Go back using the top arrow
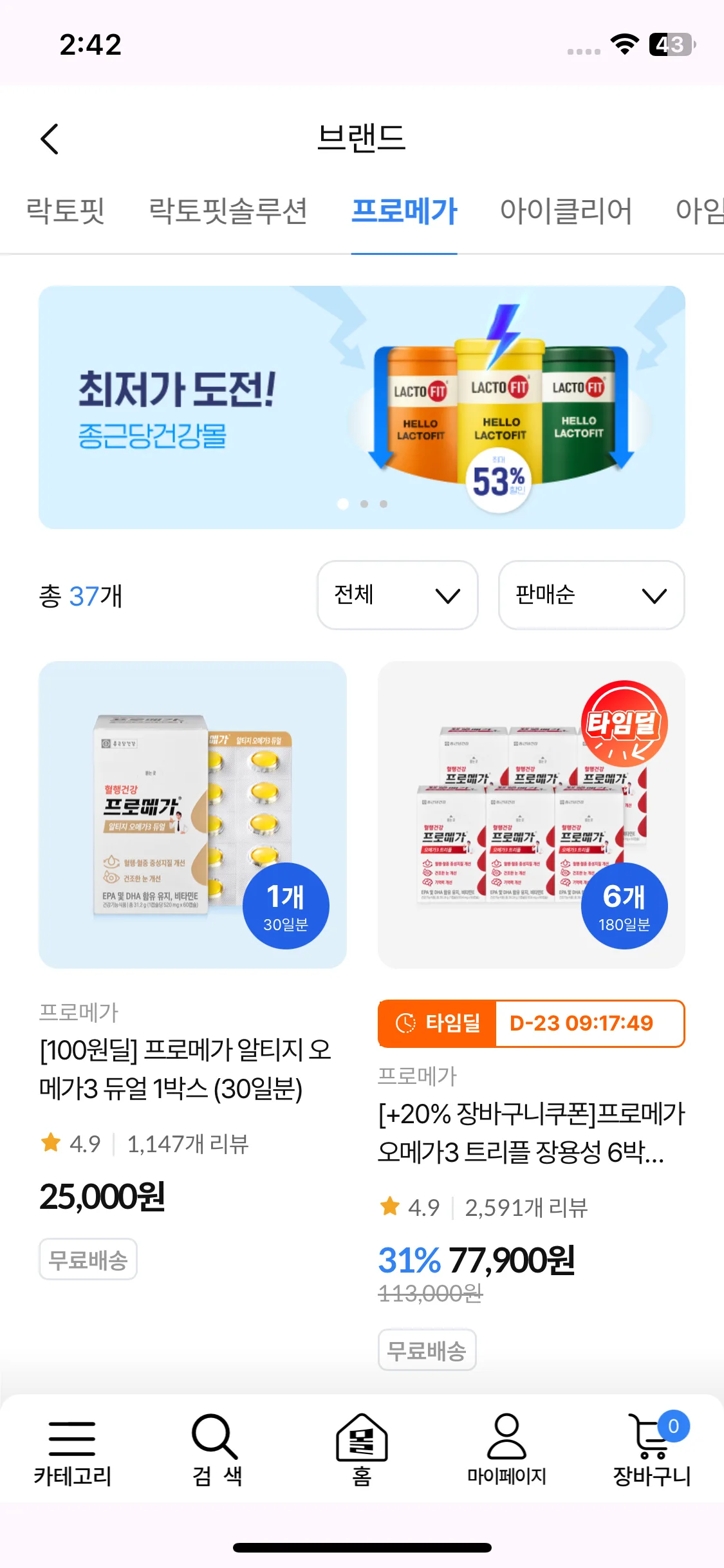Viewport: 724px width, 1568px height. pos(50,138)
